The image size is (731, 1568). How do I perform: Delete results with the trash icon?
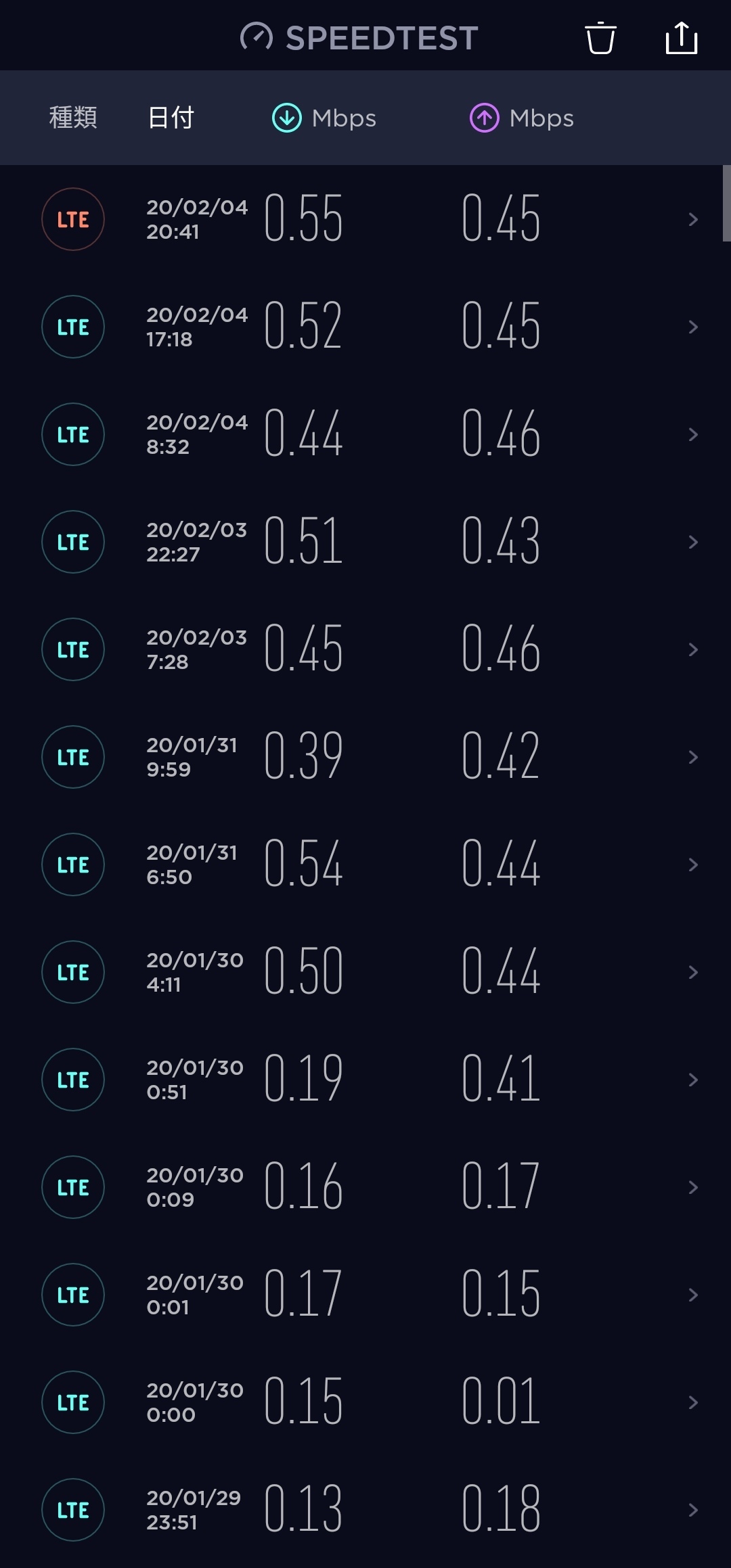click(600, 38)
